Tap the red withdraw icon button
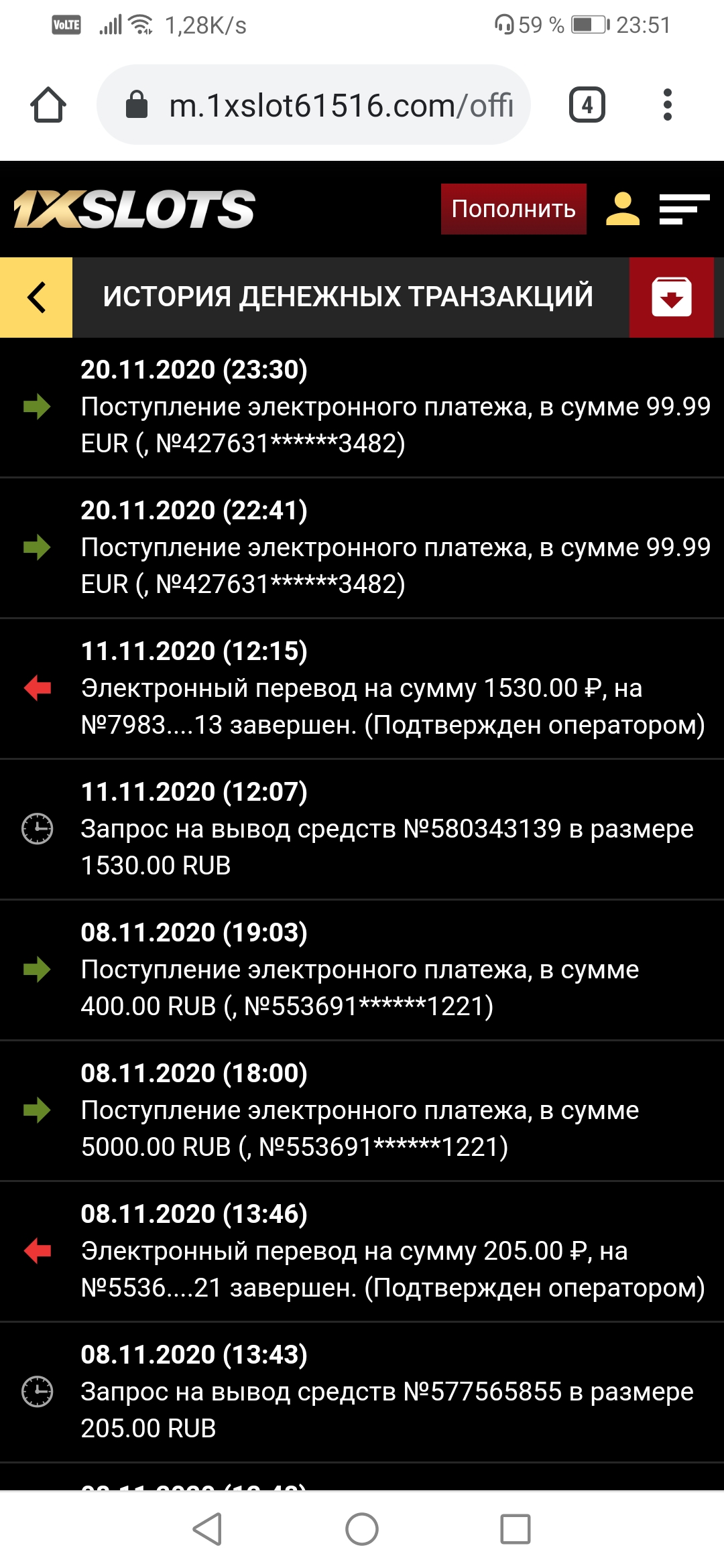 pyautogui.click(x=671, y=297)
